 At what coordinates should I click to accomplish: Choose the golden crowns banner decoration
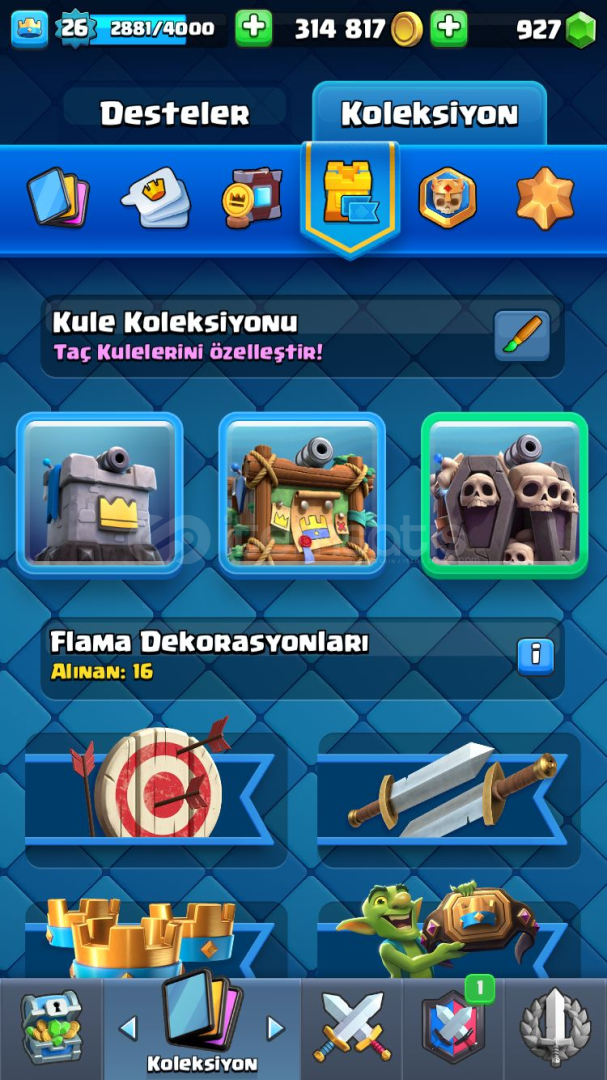click(156, 937)
